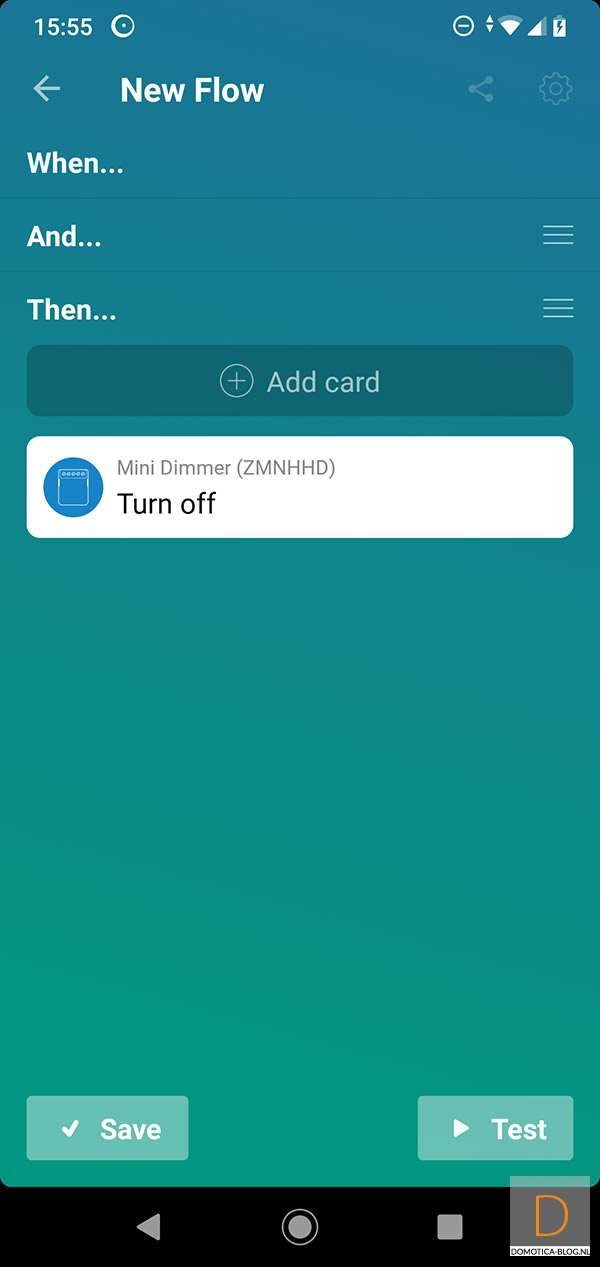Open the Then... section menu icon

(557, 309)
